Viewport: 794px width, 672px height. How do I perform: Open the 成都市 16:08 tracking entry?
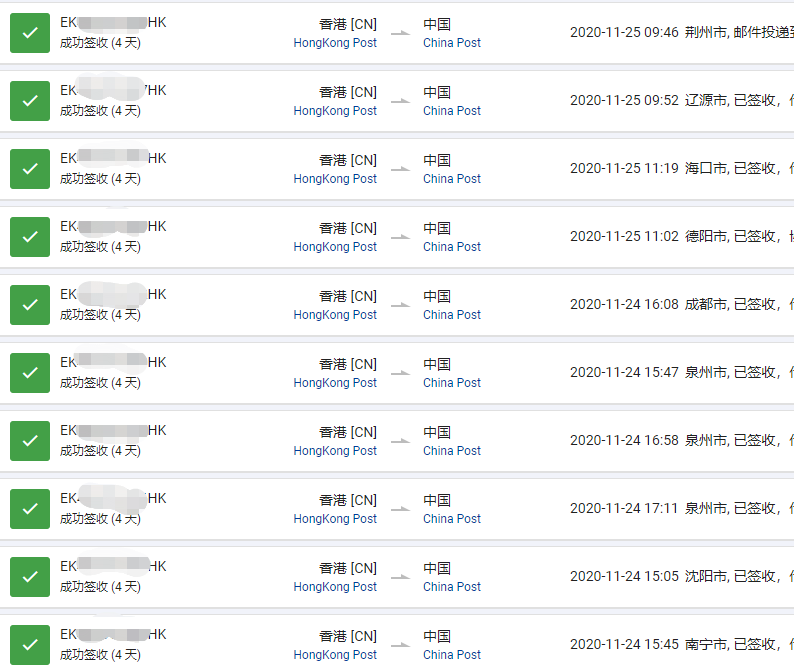(x=680, y=304)
